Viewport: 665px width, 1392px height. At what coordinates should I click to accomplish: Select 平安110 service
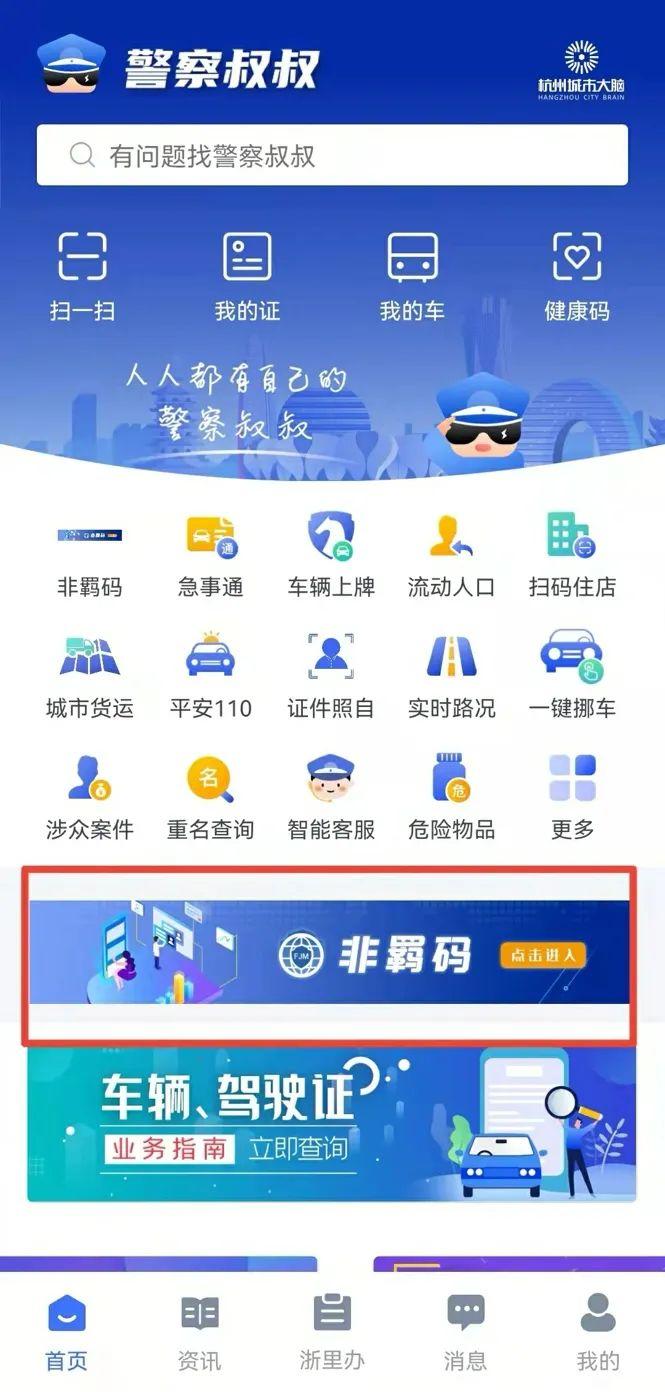(210, 675)
